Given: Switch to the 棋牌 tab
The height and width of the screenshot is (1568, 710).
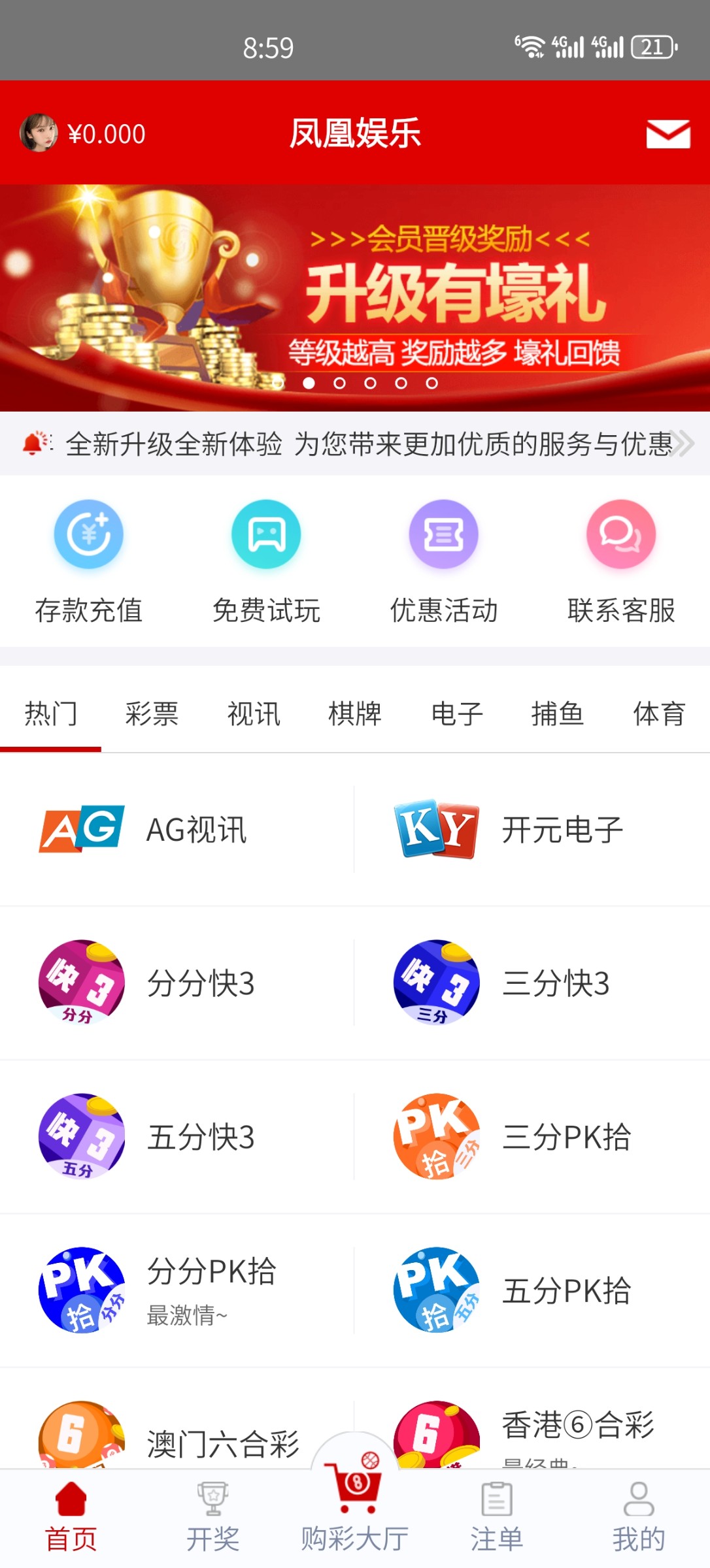Looking at the screenshot, I should coord(355,713).
